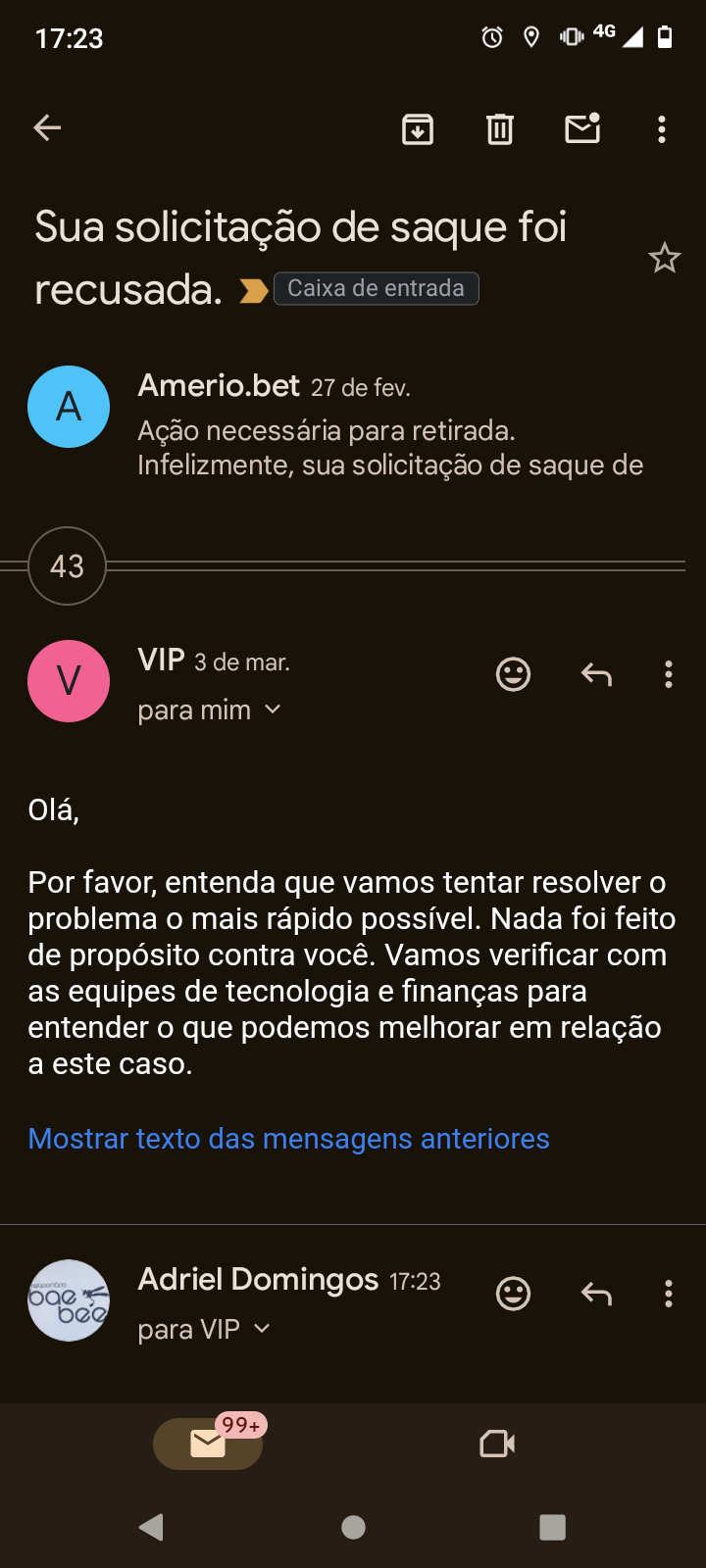This screenshot has width=706, height=1568.
Task: React with emoji to Adriel Domingos' message
Action: [513, 1294]
